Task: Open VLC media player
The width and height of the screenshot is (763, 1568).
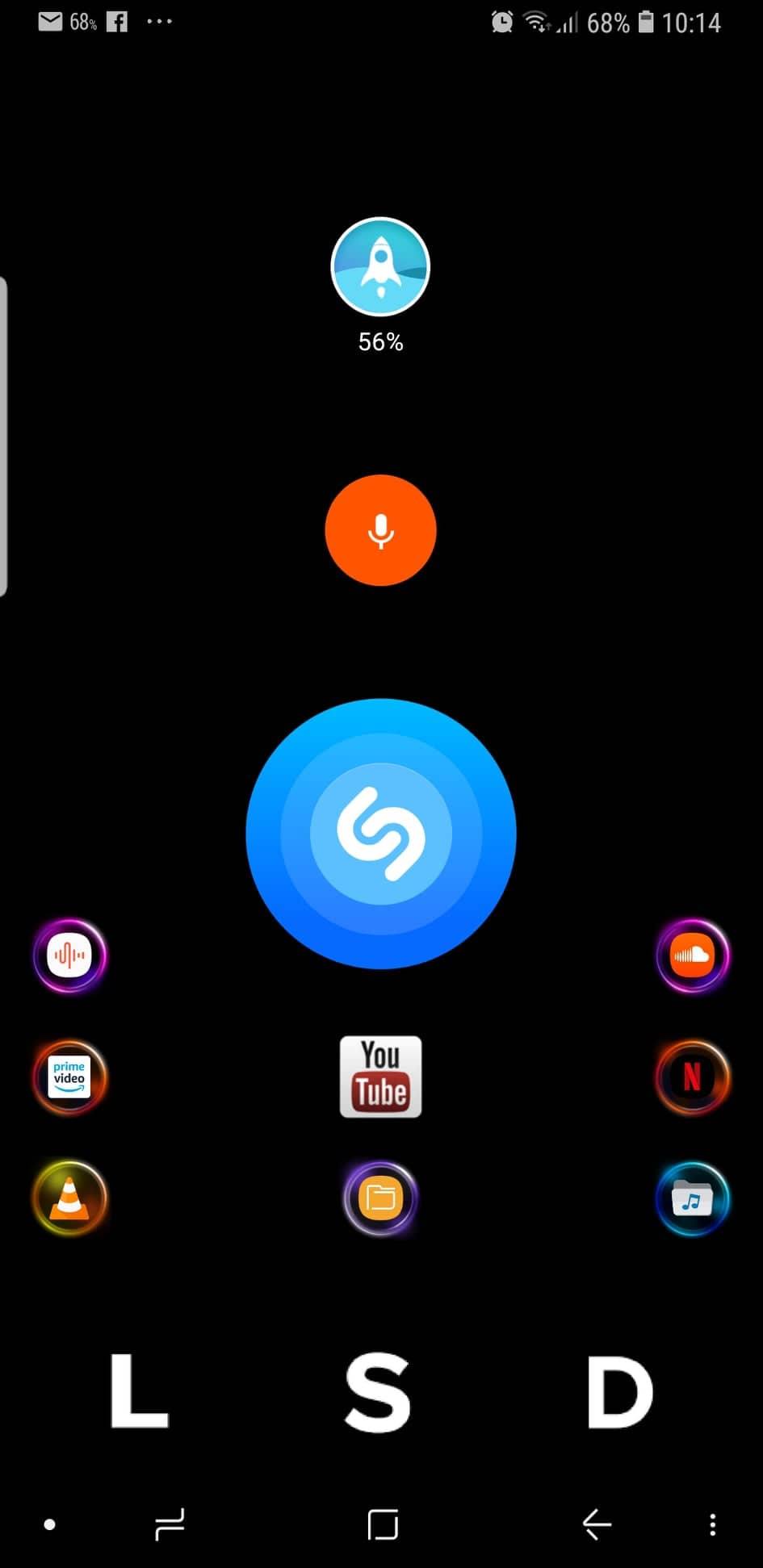Action: click(69, 1198)
